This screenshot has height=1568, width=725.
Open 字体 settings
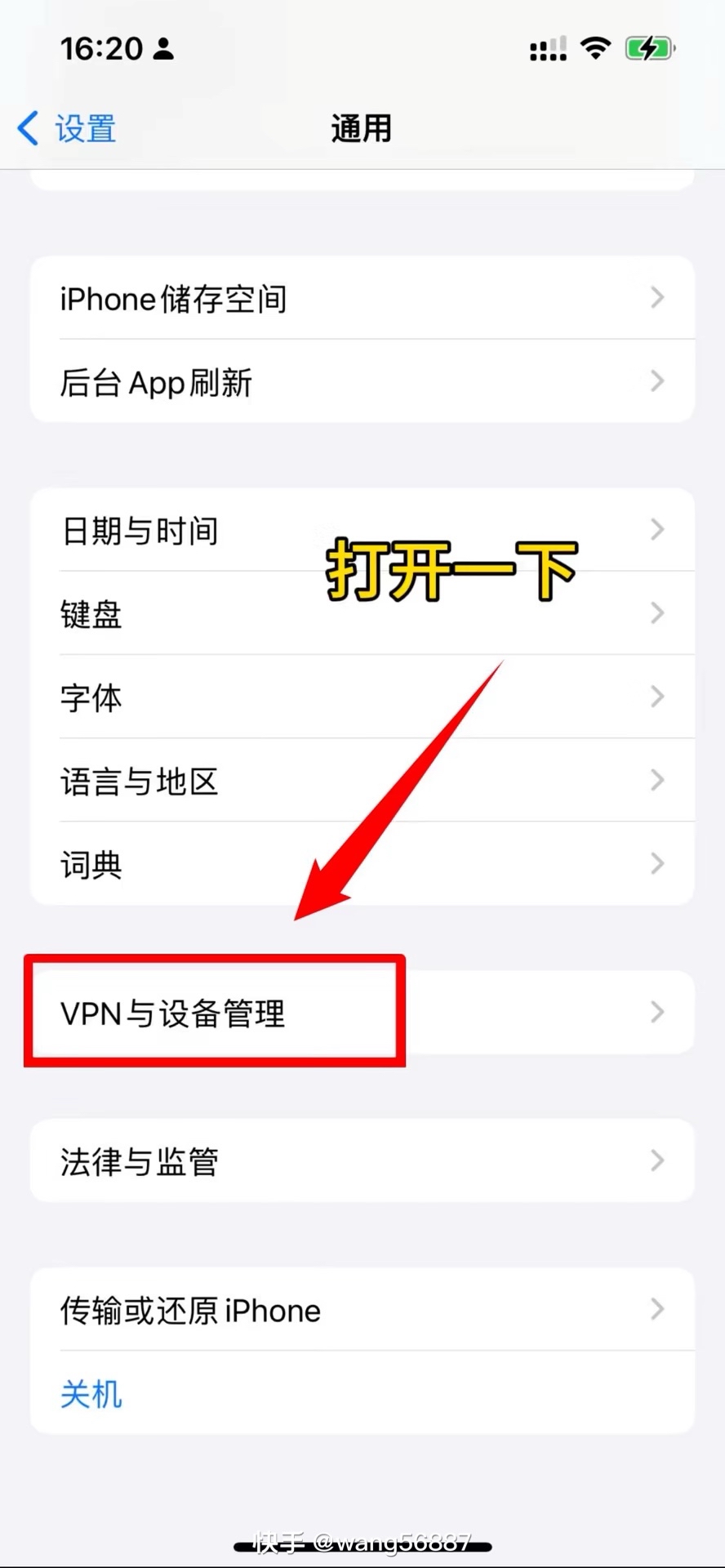[362, 698]
